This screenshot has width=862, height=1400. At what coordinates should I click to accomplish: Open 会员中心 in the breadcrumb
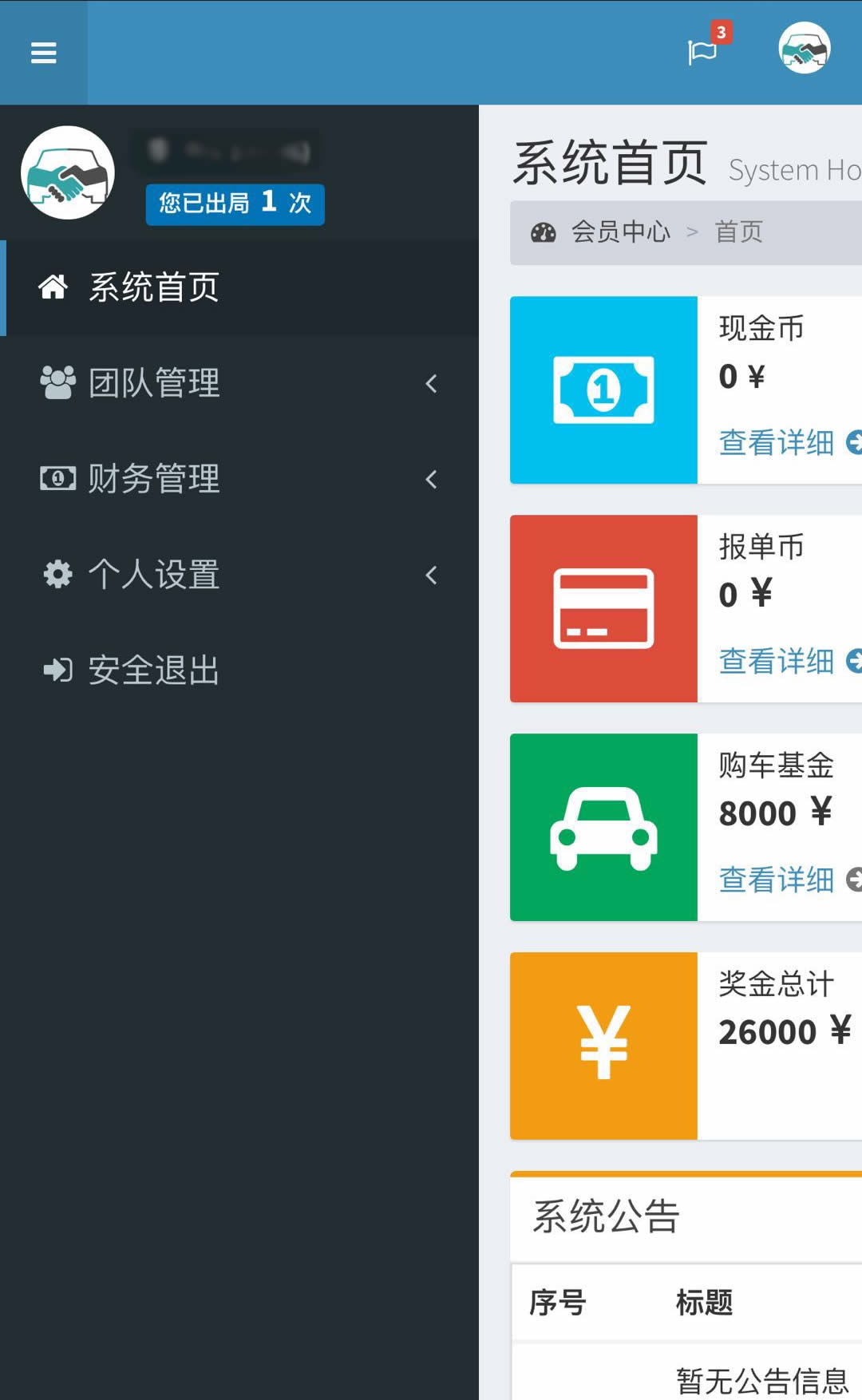620,232
